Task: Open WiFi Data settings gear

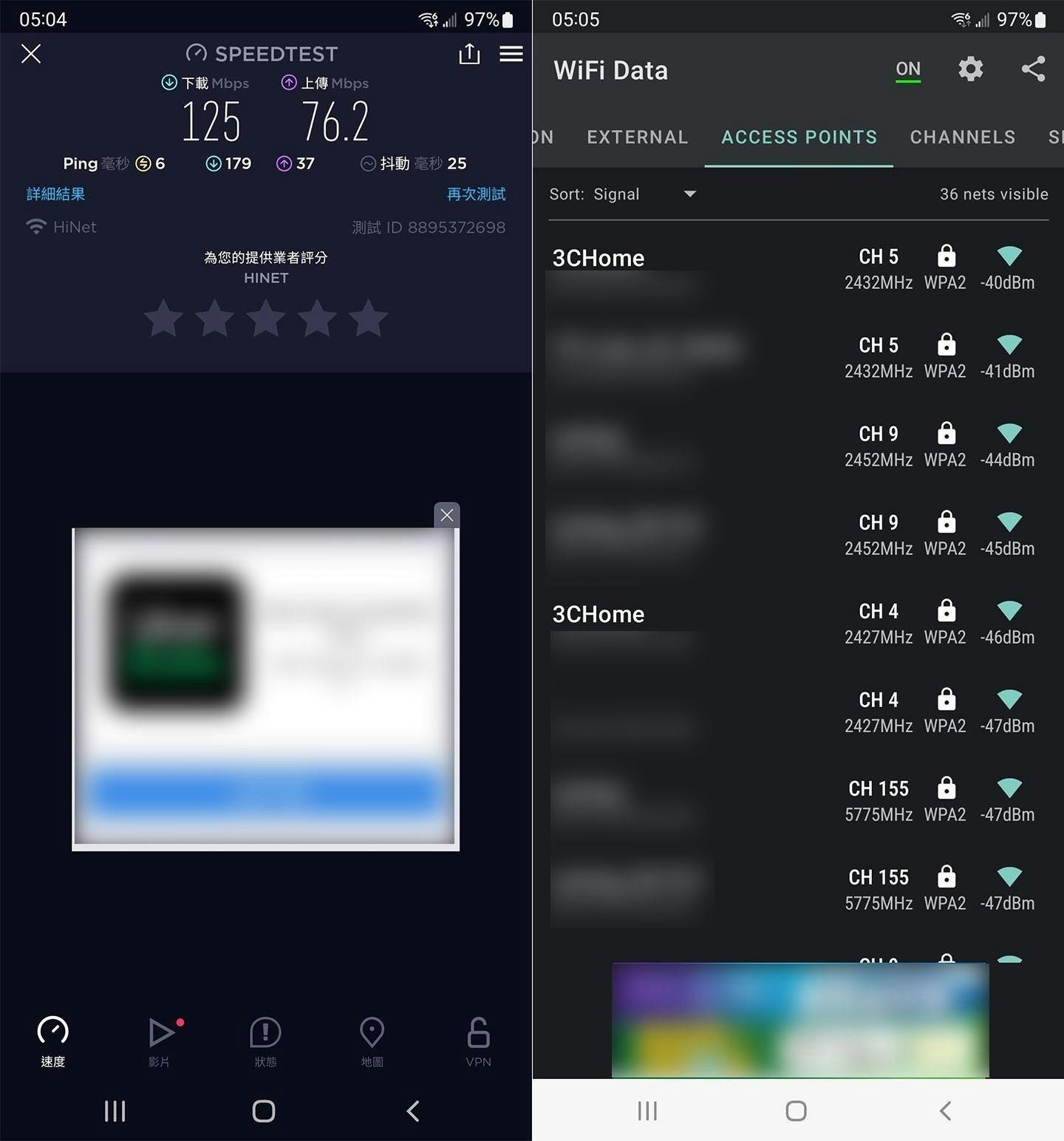Action: coord(970,69)
